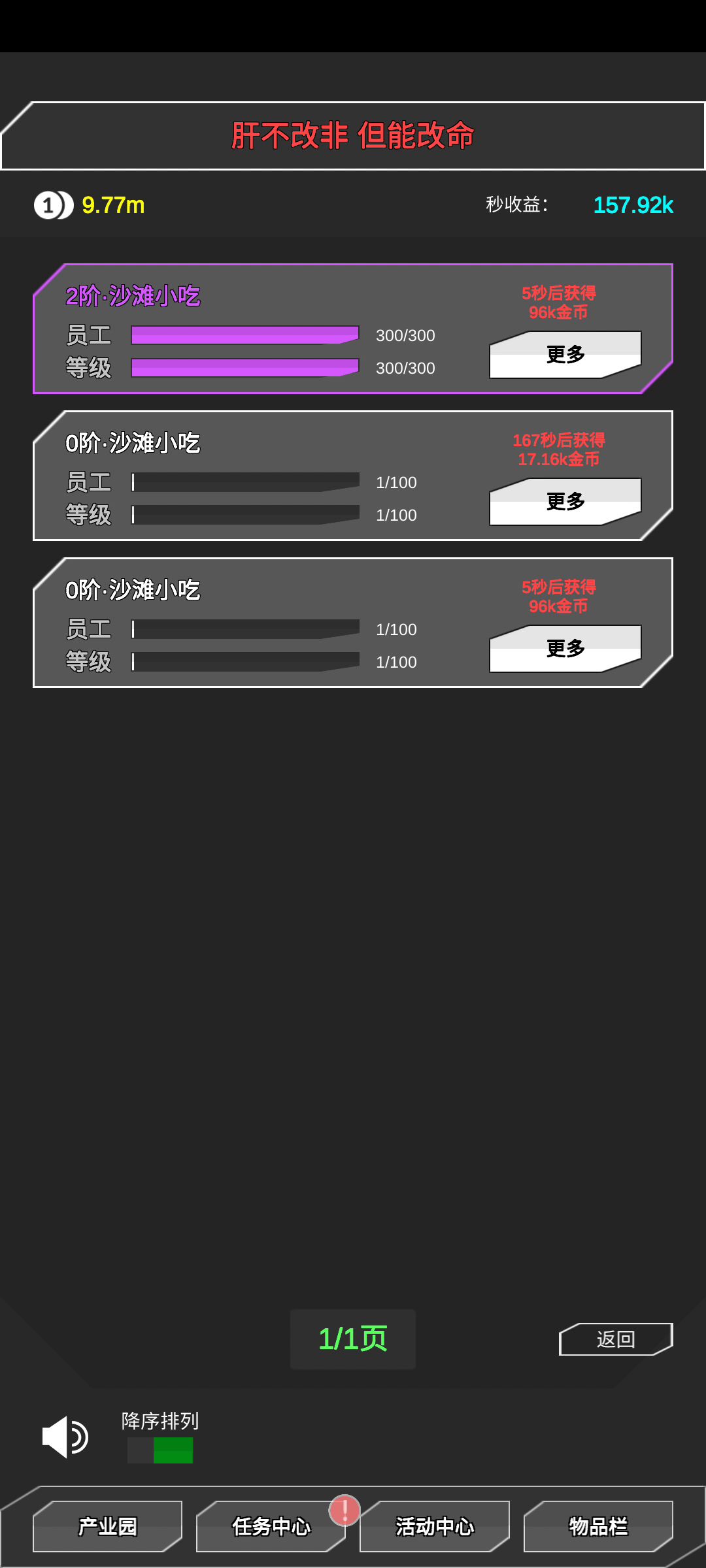Screen dimensions: 706x1568
Task: Switch to 任务中心
Action: (271, 1526)
